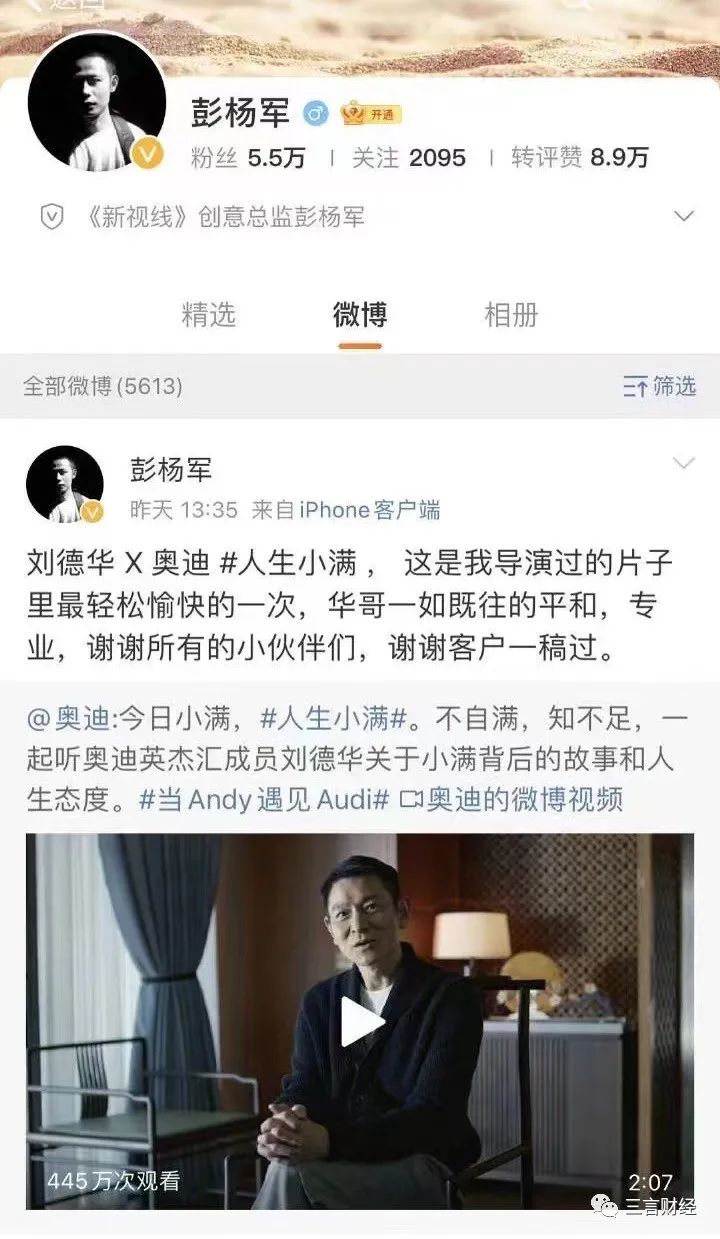Tap the 开通 membership badge
Image resolution: width=720 pixels, height=1239 pixels.
[x=371, y=114]
